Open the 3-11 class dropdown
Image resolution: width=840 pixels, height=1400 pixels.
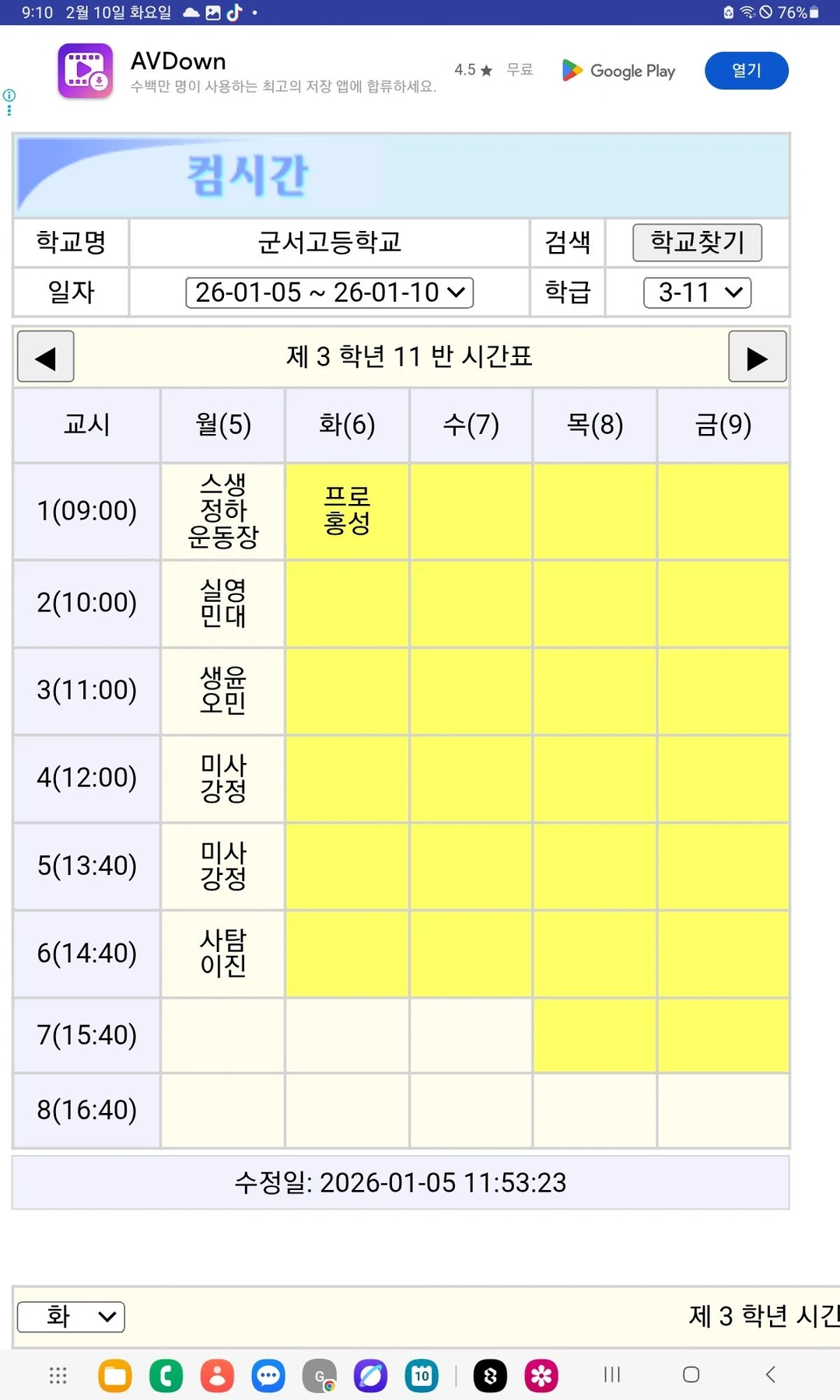[x=697, y=292]
